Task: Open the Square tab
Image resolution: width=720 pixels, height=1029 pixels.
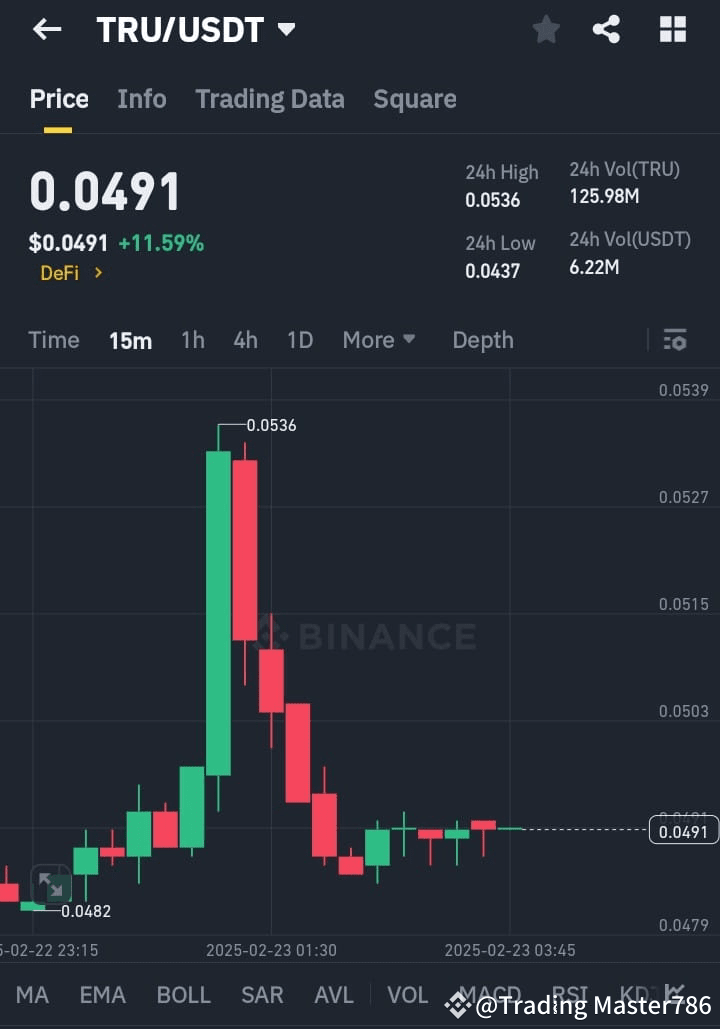Action: pos(415,99)
